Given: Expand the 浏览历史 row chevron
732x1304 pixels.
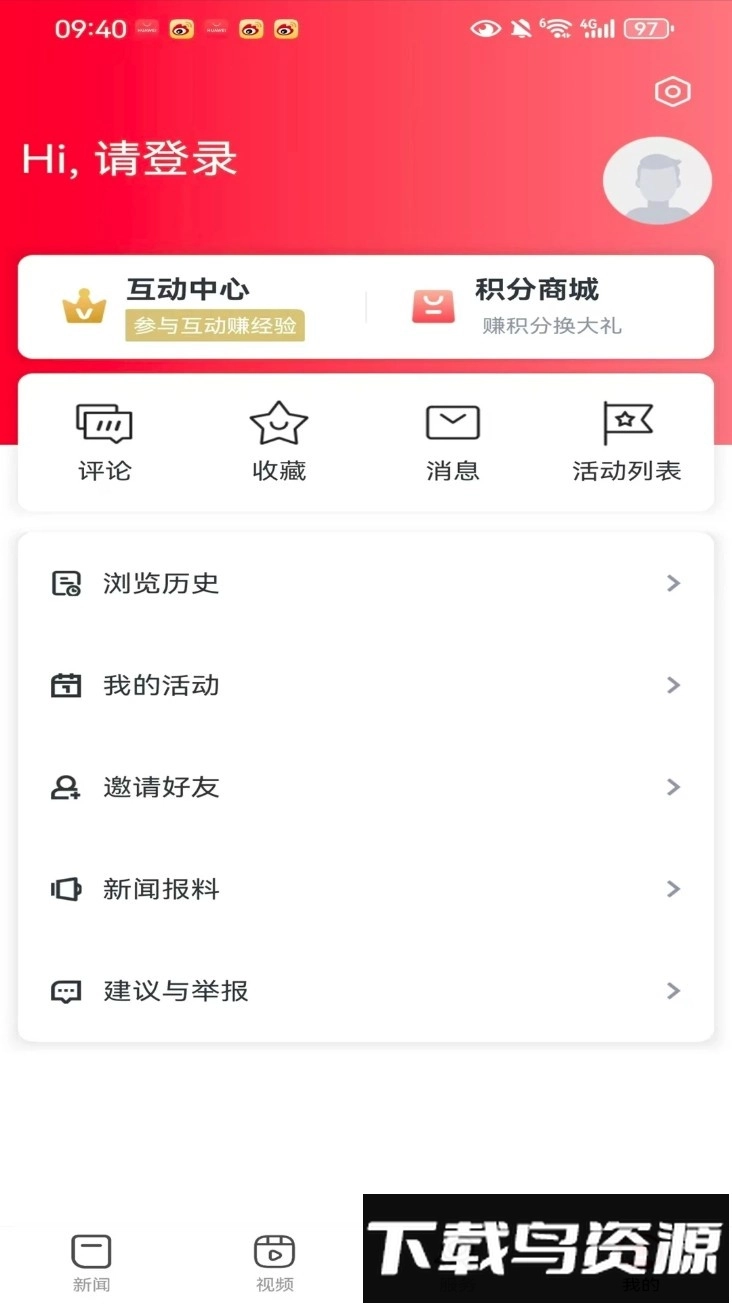Looking at the screenshot, I should coord(673,583).
